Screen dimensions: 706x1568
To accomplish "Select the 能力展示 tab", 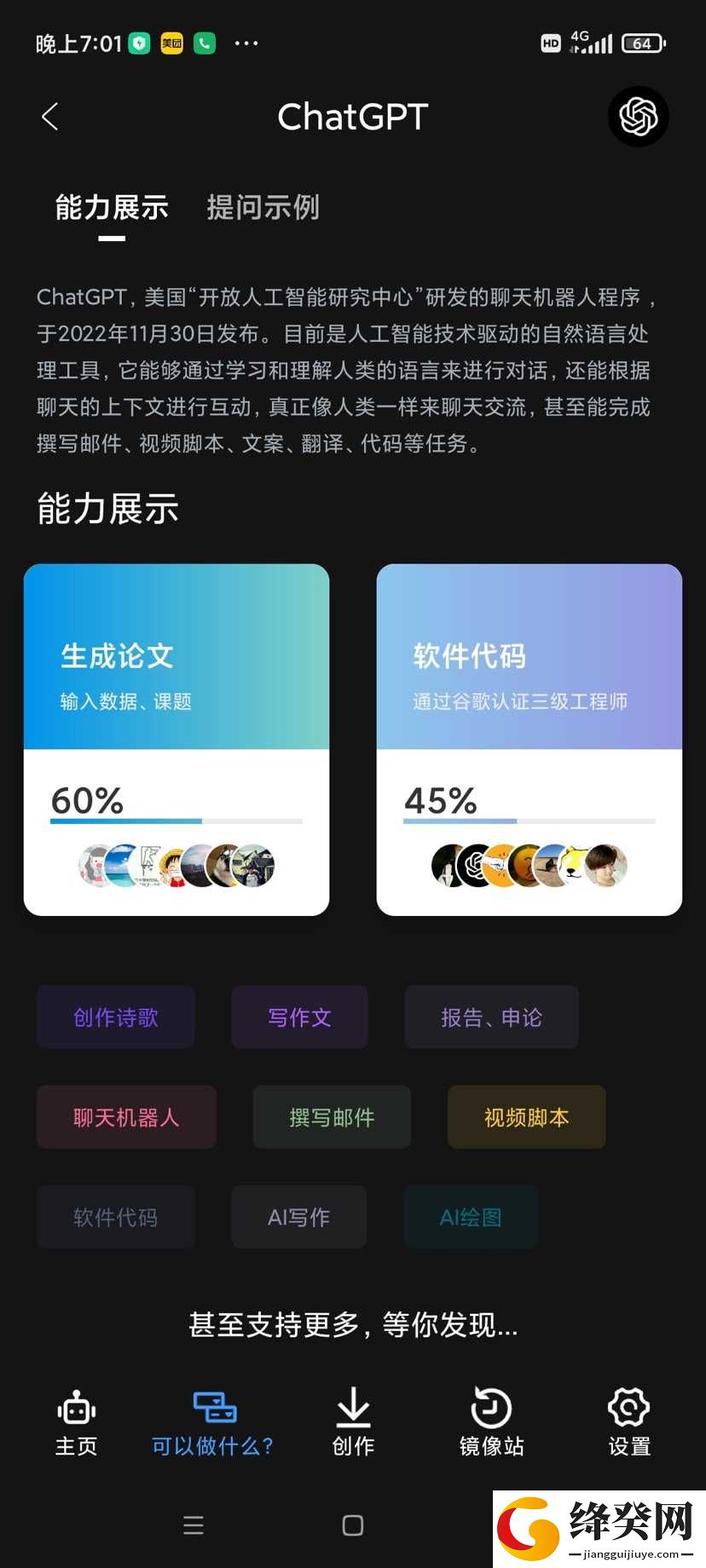I will click(x=112, y=207).
